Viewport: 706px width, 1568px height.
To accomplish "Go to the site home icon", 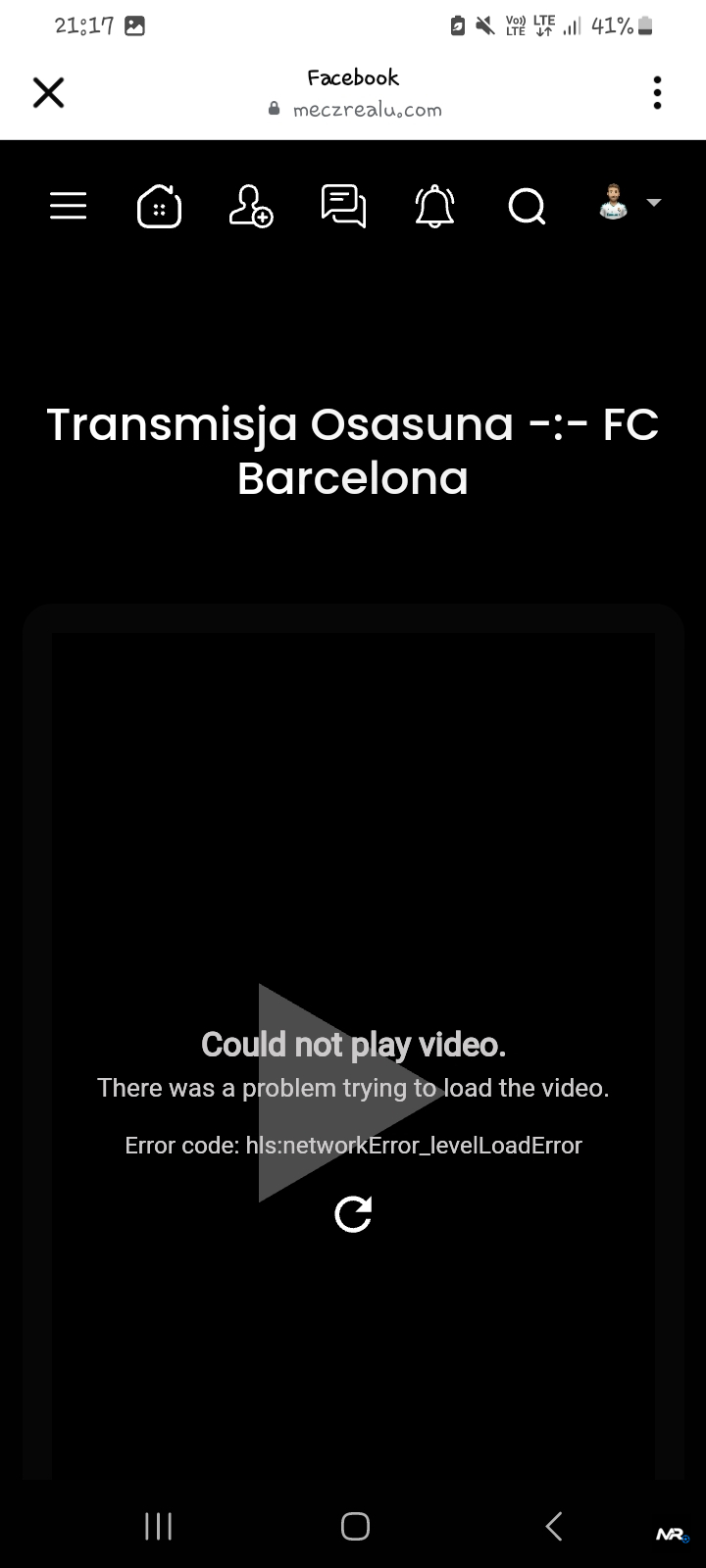I will pos(159,206).
